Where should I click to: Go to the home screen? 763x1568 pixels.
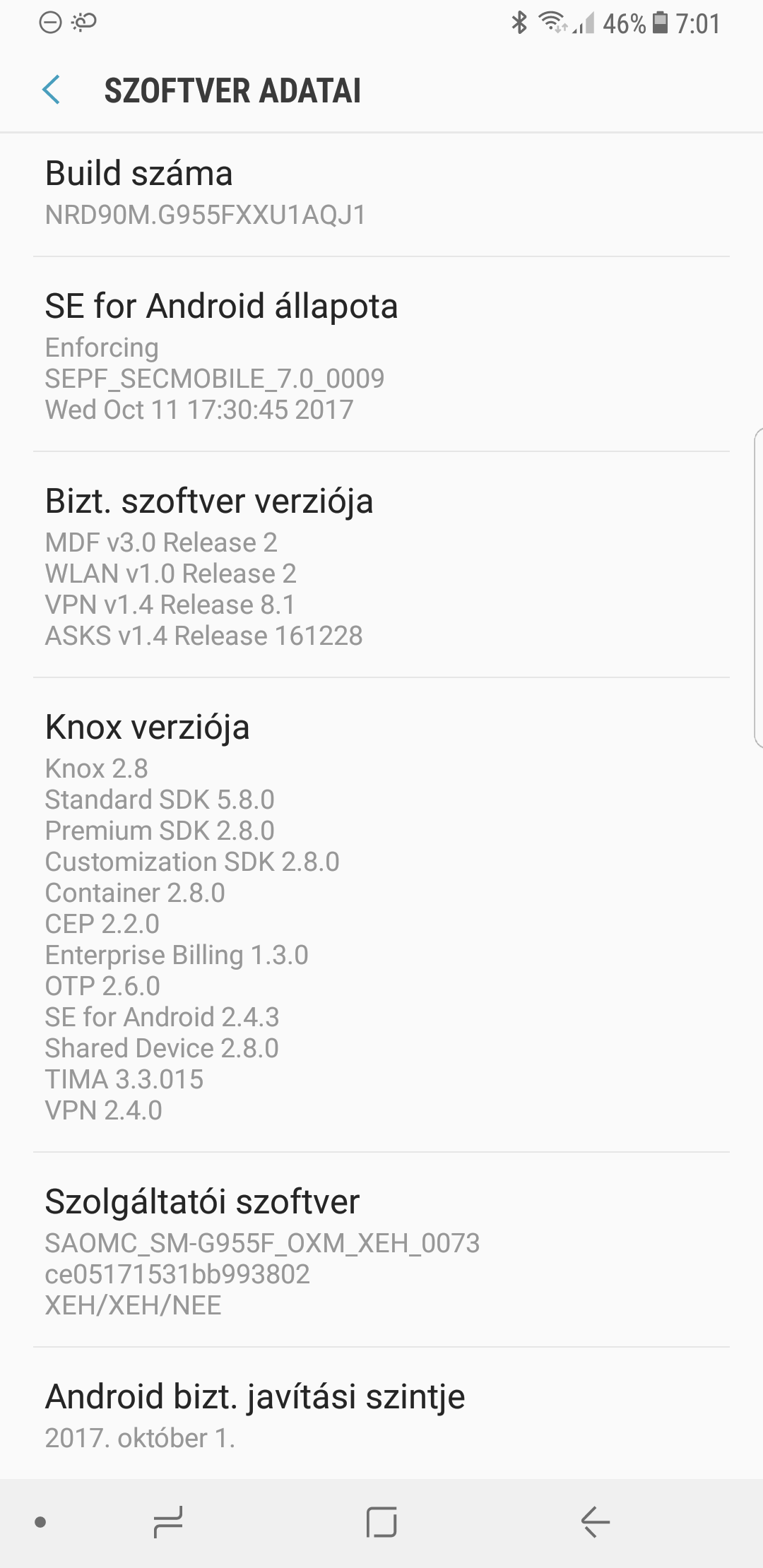click(381, 1521)
